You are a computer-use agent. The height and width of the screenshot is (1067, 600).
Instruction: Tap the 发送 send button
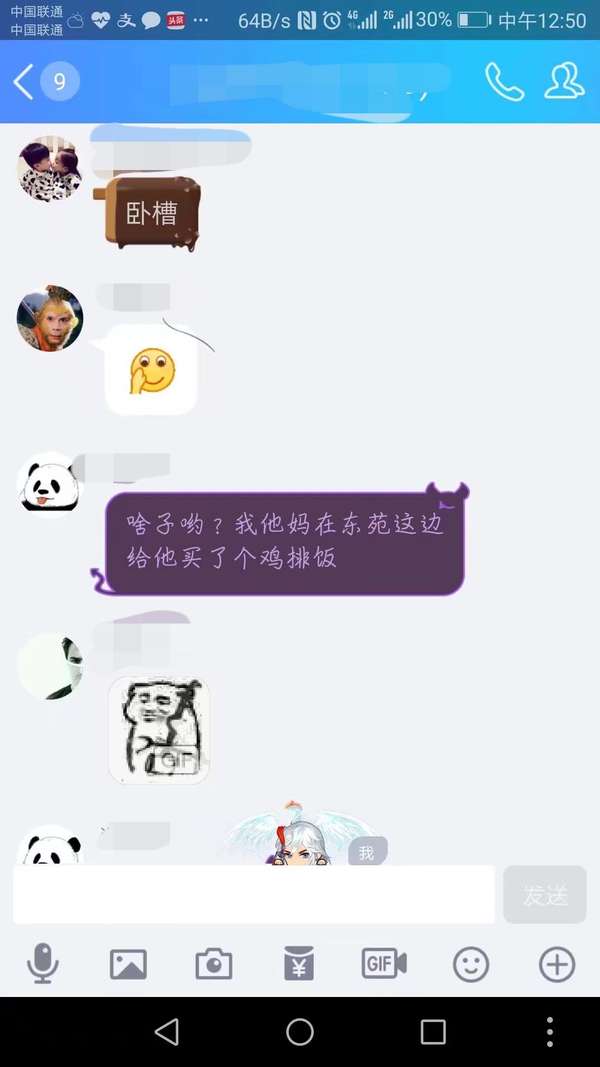click(x=545, y=894)
